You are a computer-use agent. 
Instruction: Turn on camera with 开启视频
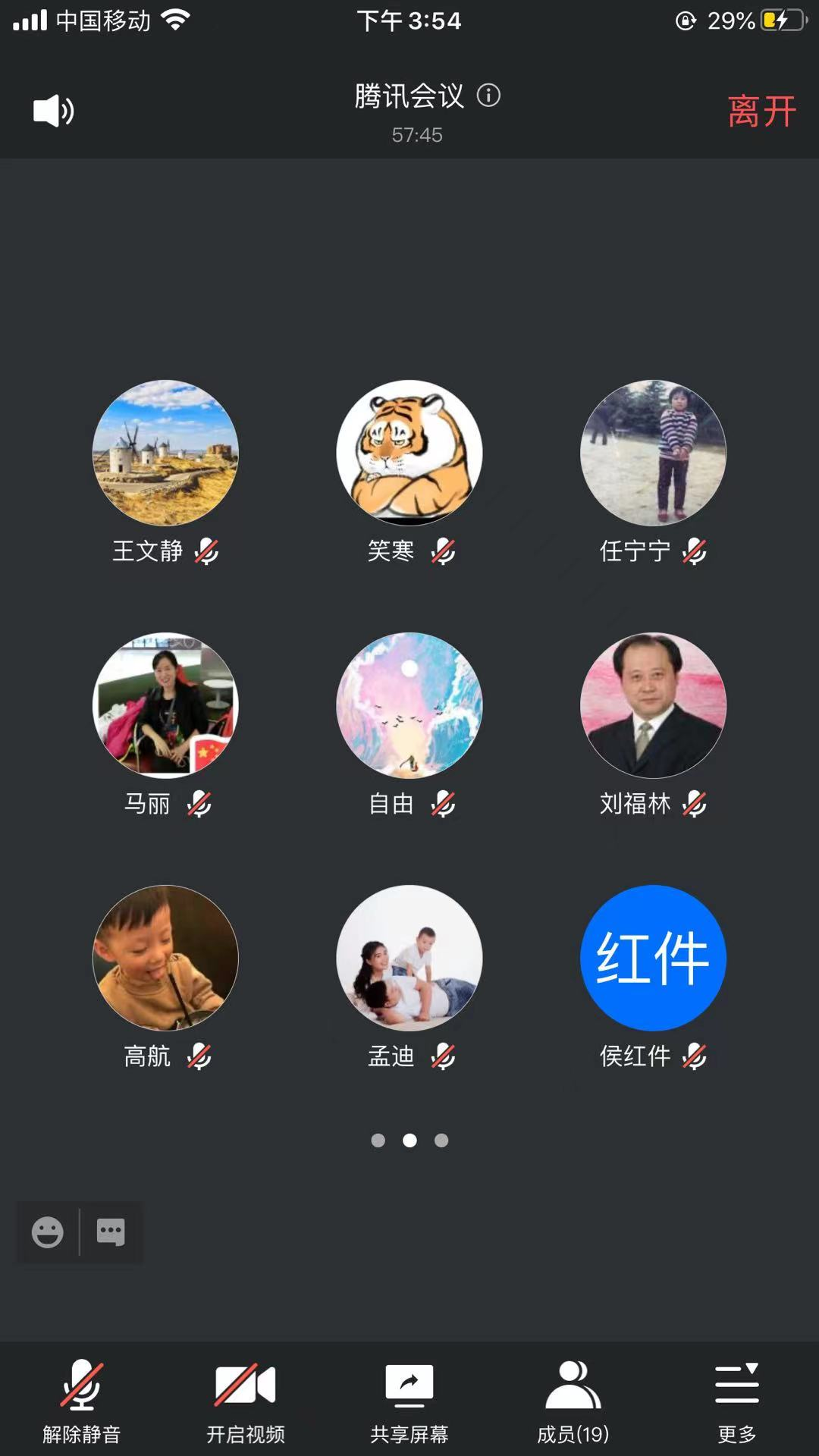coord(246,1400)
